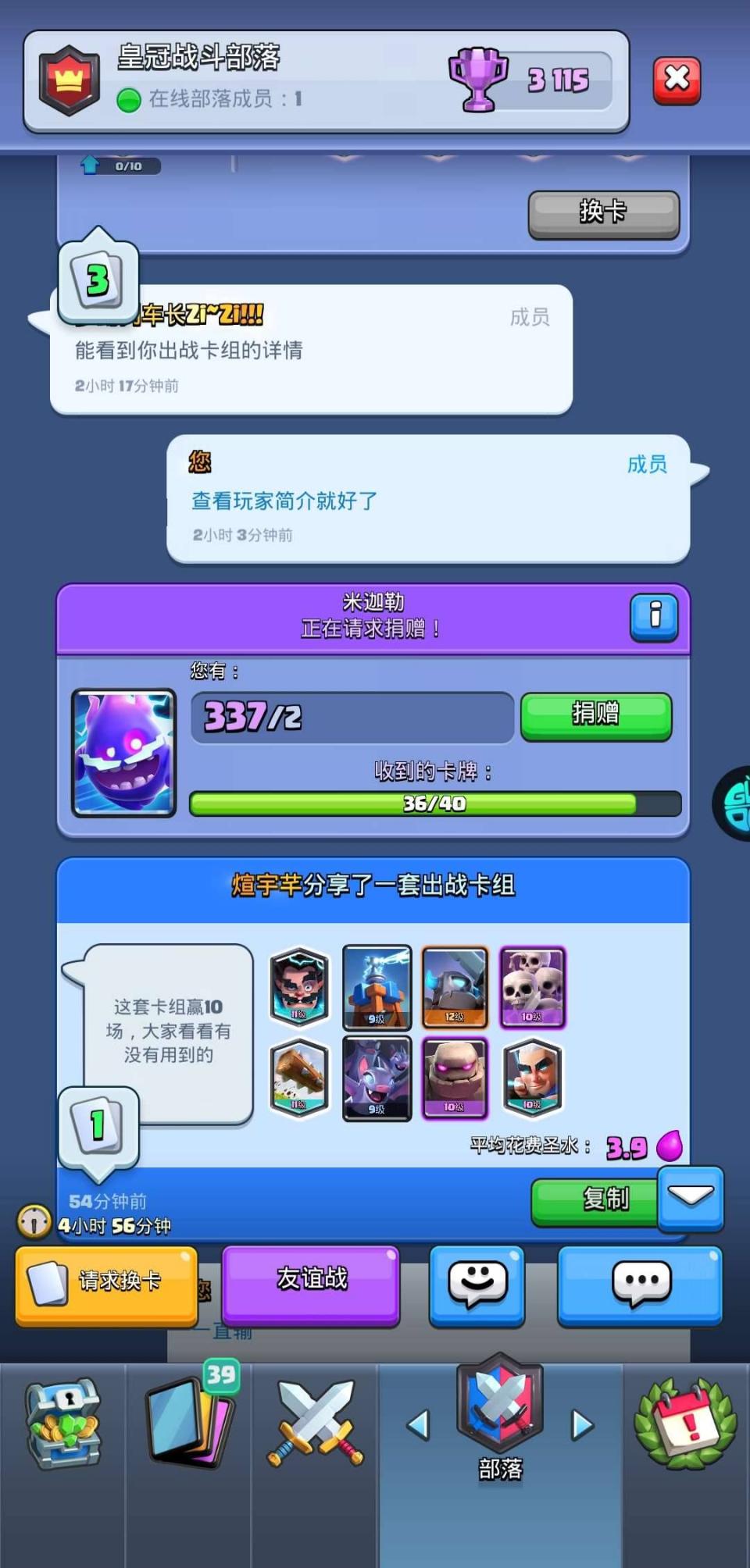Close the clan chat with the red X

point(677,80)
